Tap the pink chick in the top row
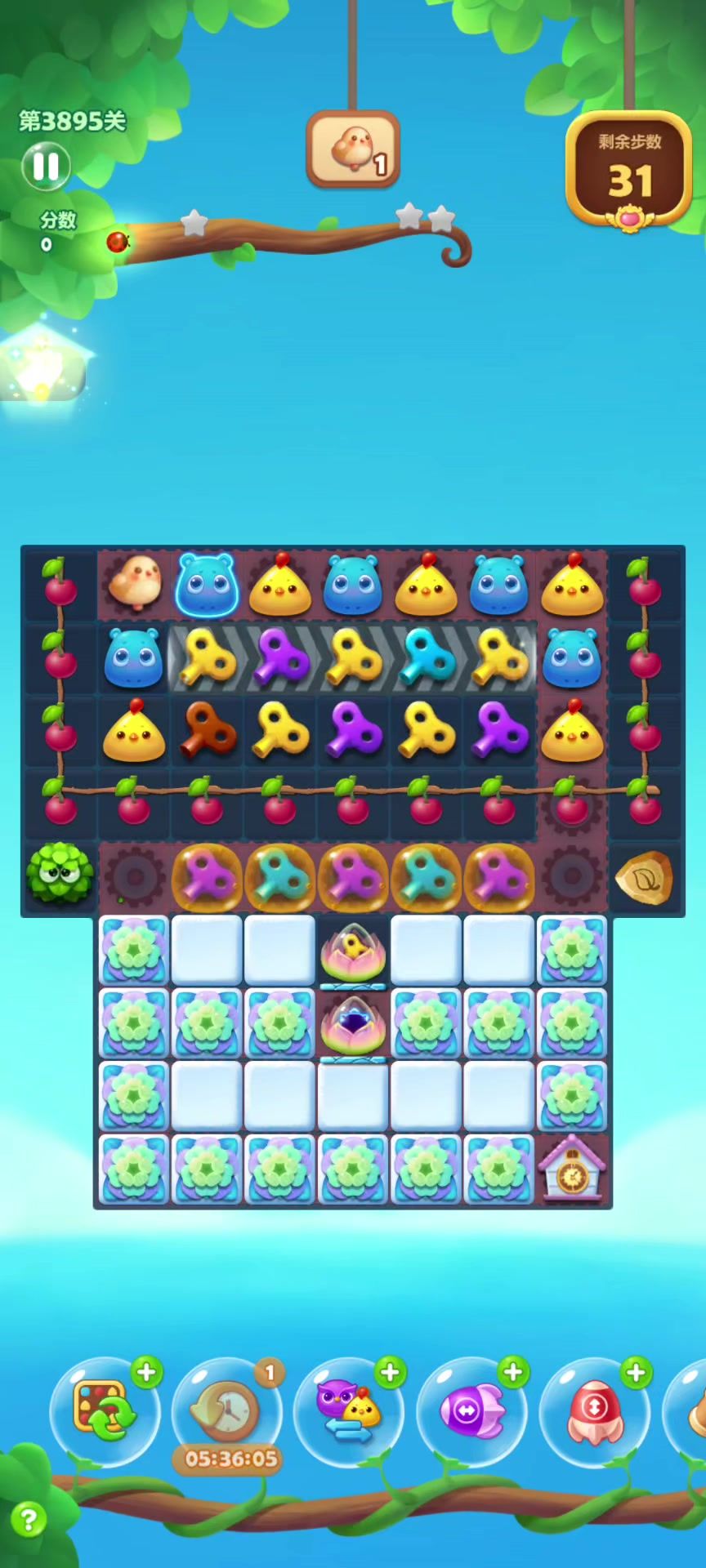706x1568 pixels. pyautogui.click(x=135, y=582)
